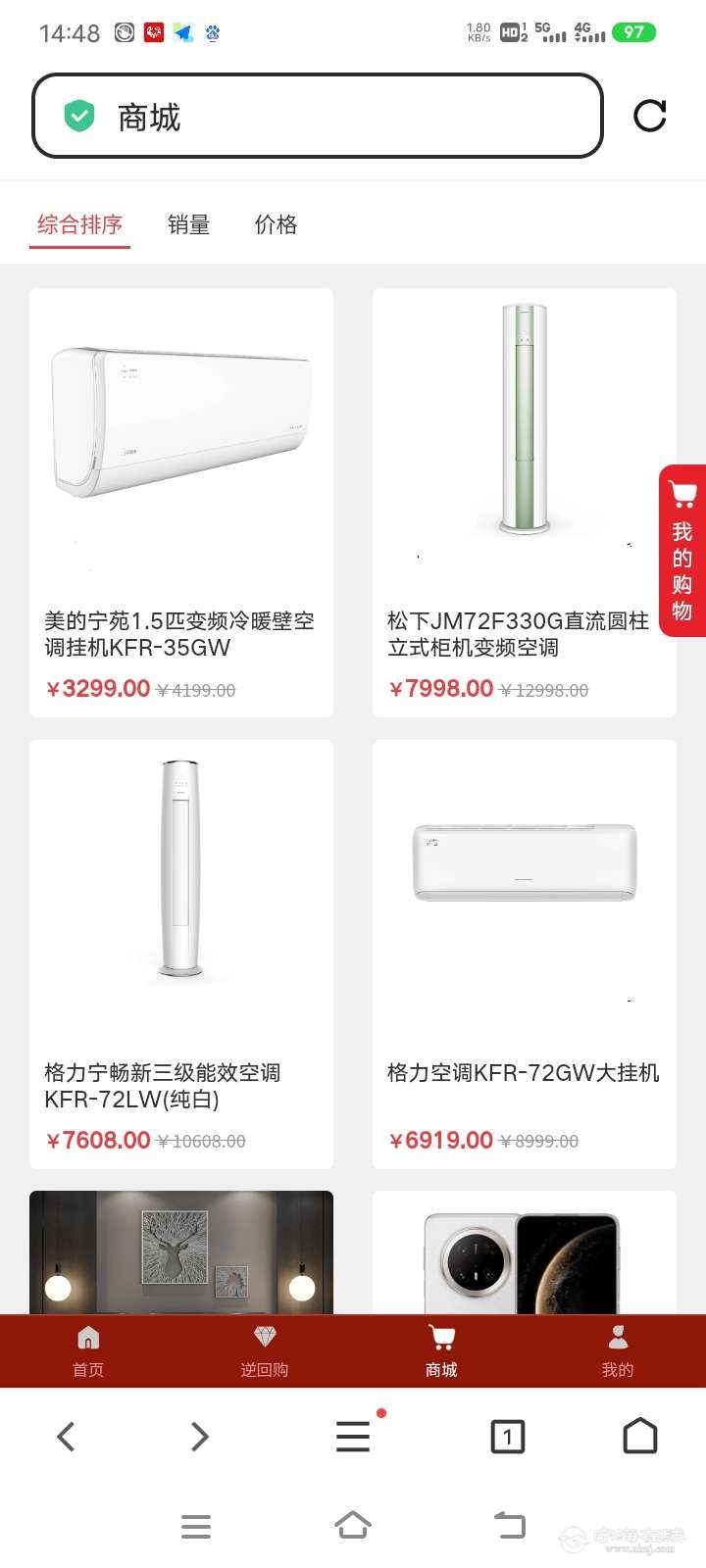Viewport: 706px width, 1568px height.
Task: Tap the 商城 address bar
Action: (317, 117)
